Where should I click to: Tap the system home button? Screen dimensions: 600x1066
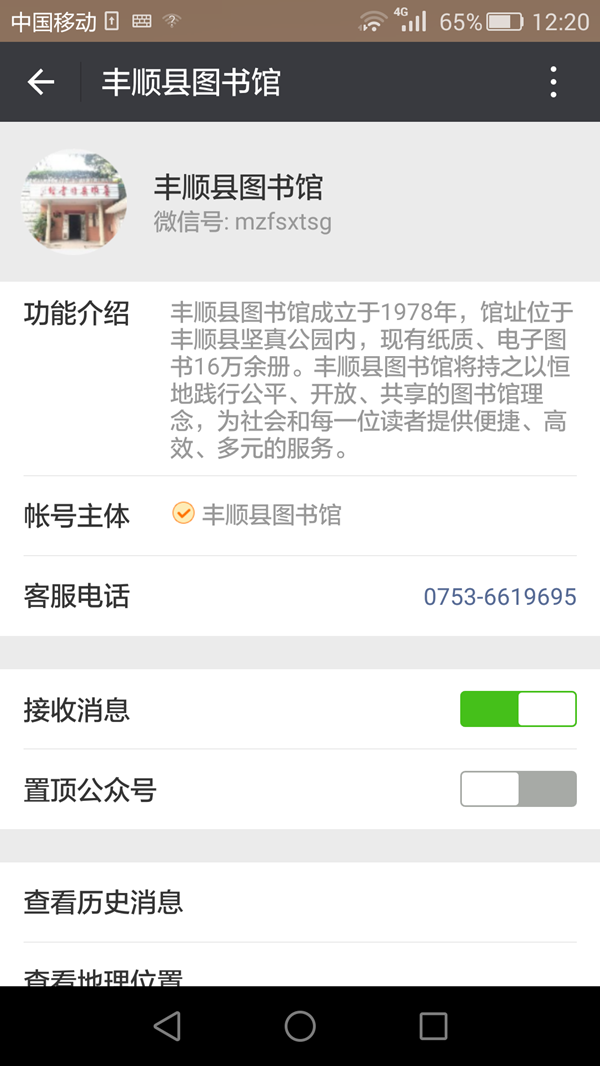[300, 1025]
